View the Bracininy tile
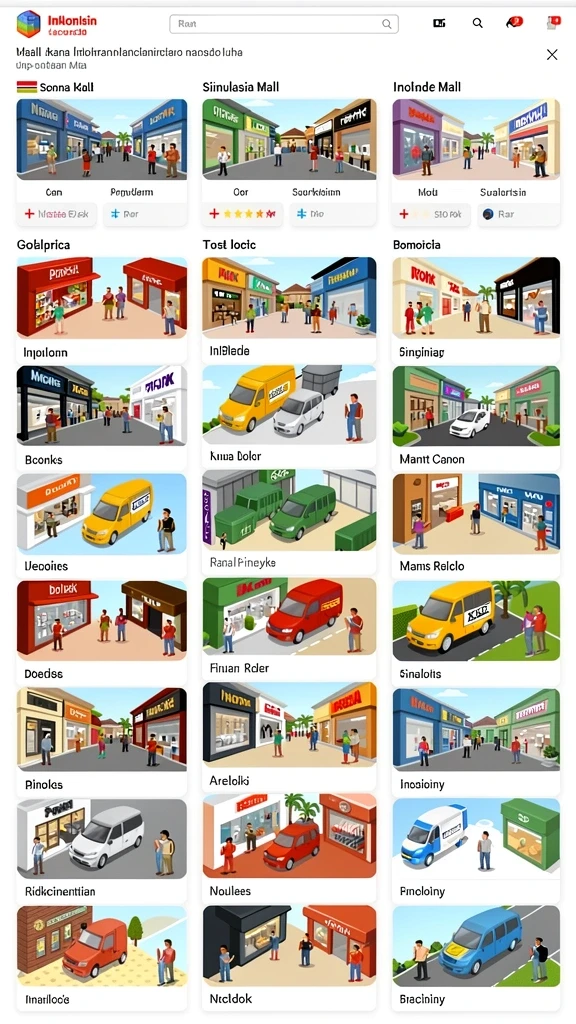 pyautogui.click(x=476, y=957)
